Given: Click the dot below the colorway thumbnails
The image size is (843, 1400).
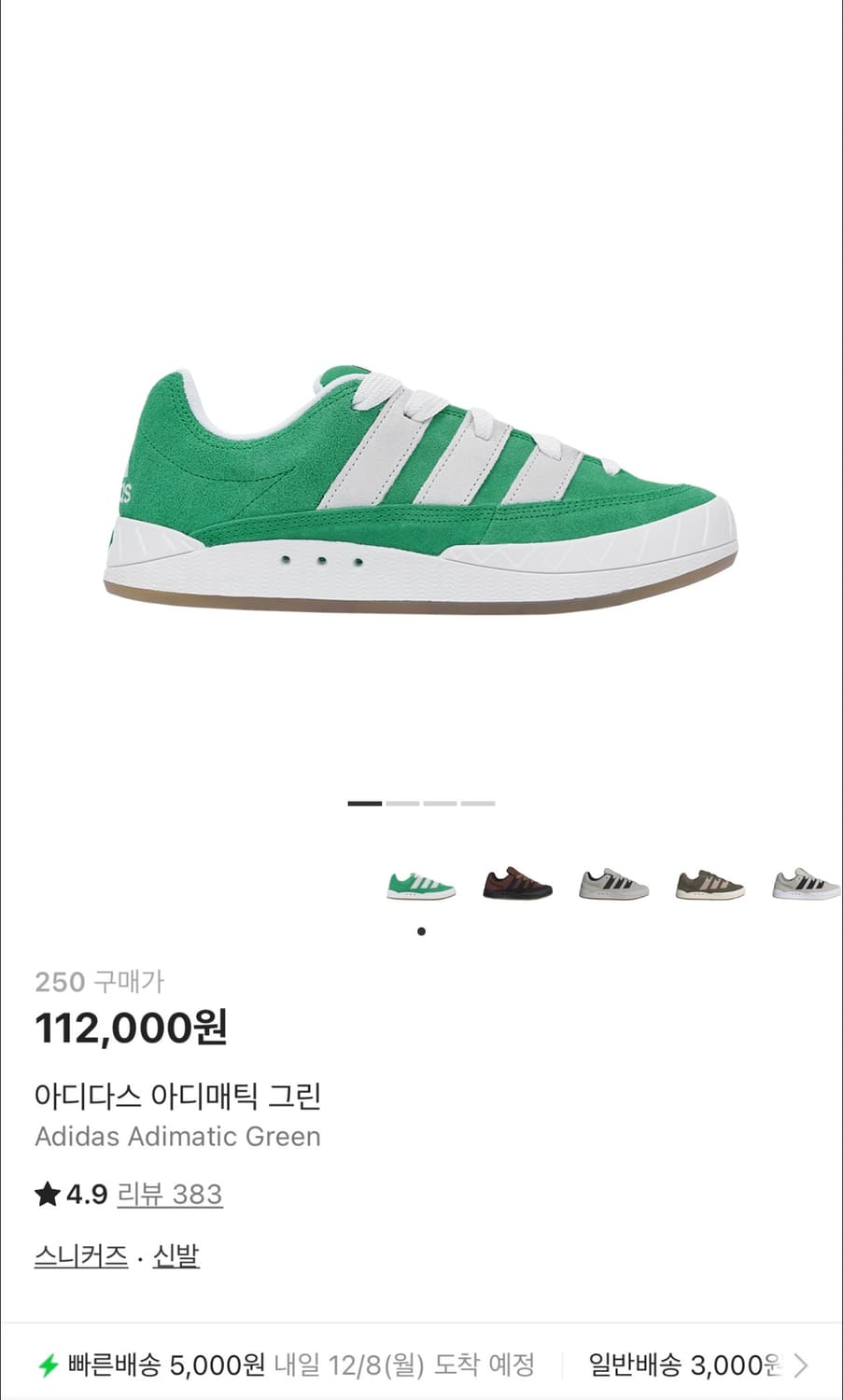Looking at the screenshot, I should click(x=420, y=931).
